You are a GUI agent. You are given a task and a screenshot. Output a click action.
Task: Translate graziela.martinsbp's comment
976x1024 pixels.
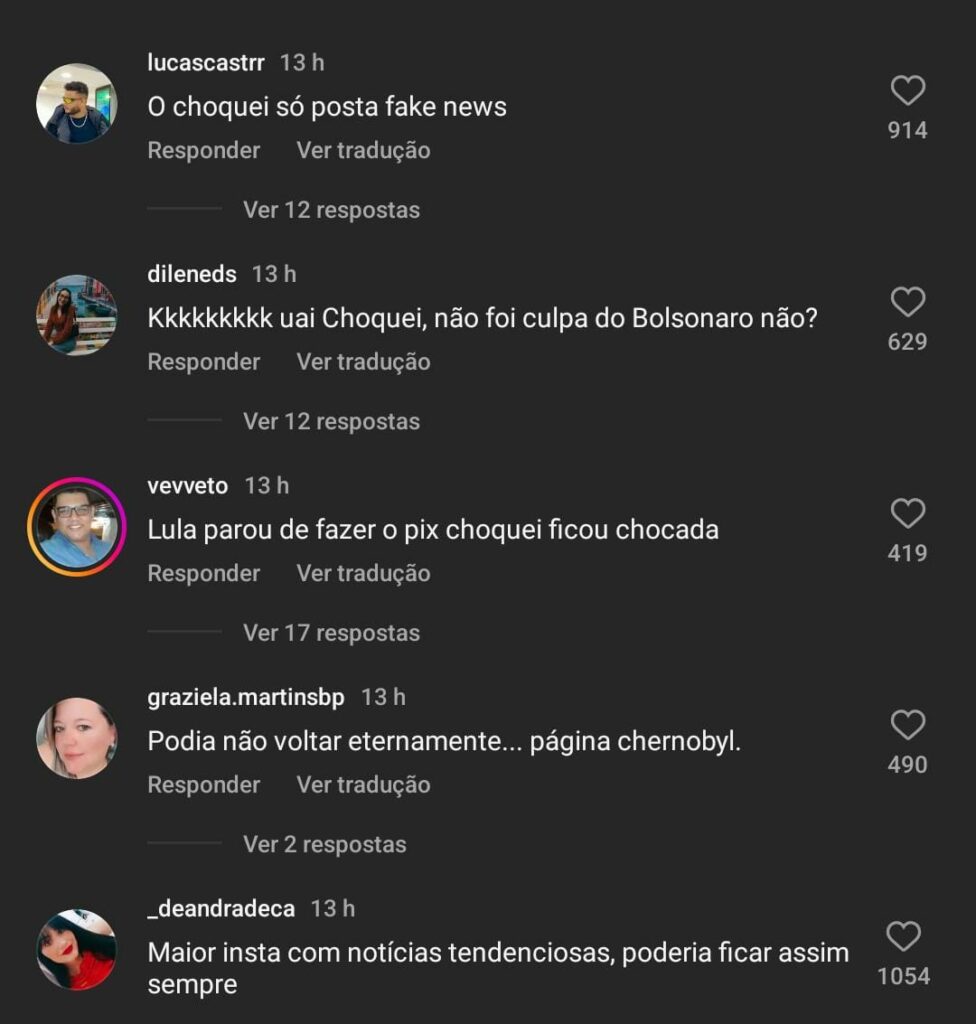pos(363,785)
